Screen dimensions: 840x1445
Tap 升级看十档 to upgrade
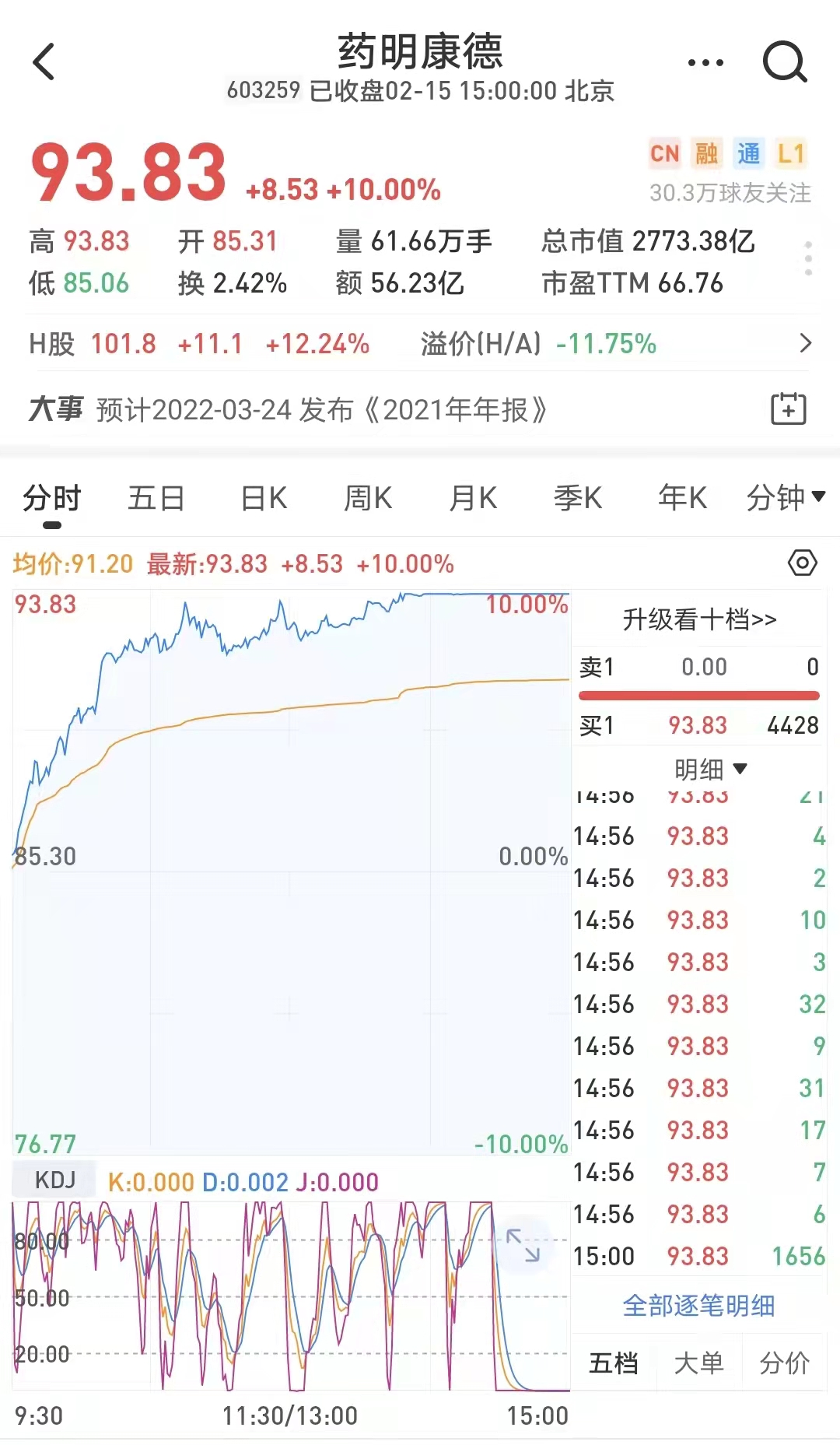coord(698,619)
